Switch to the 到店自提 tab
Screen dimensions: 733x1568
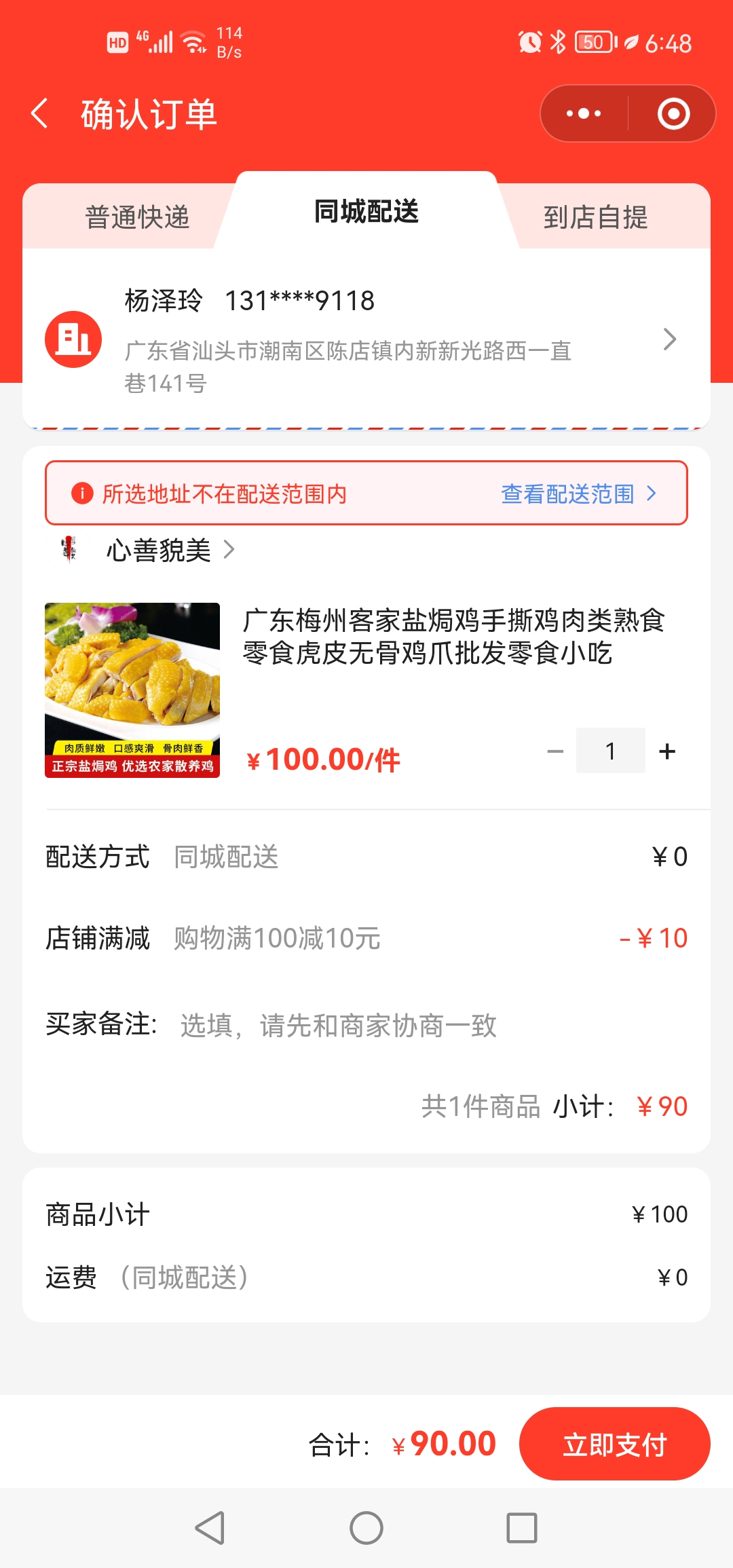pyautogui.click(x=595, y=217)
